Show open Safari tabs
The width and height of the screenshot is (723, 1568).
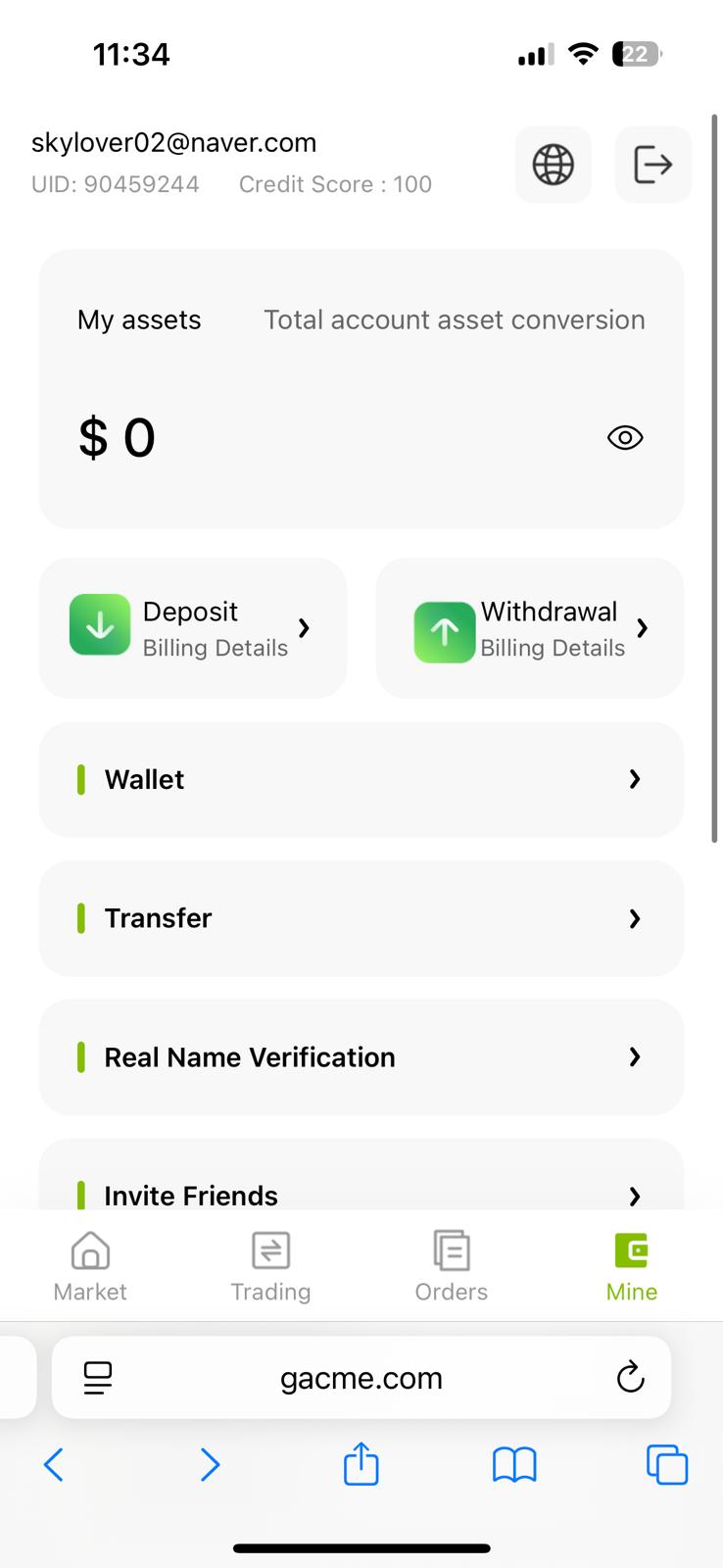tap(667, 1465)
